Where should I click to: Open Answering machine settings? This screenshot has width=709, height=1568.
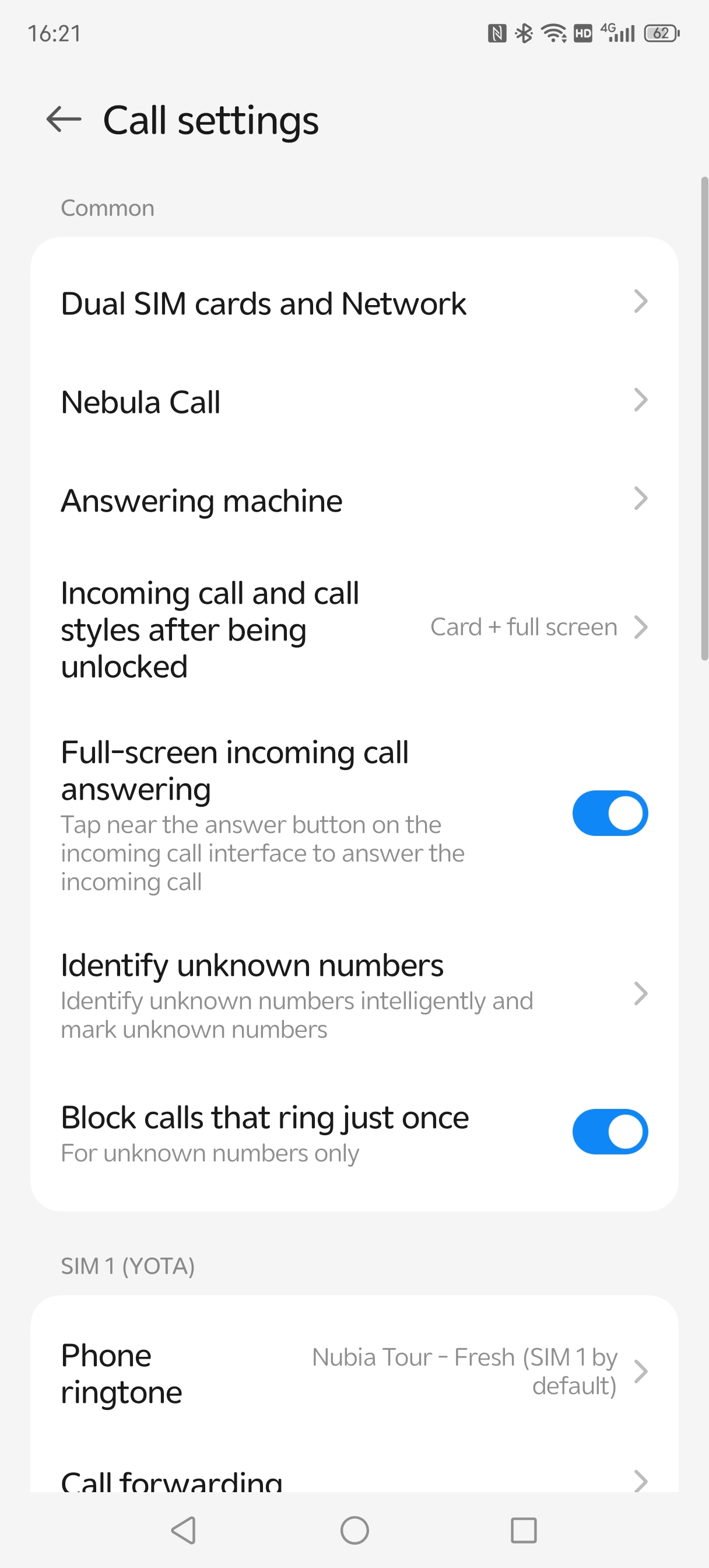pyautogui.click(x=354, y=501)
